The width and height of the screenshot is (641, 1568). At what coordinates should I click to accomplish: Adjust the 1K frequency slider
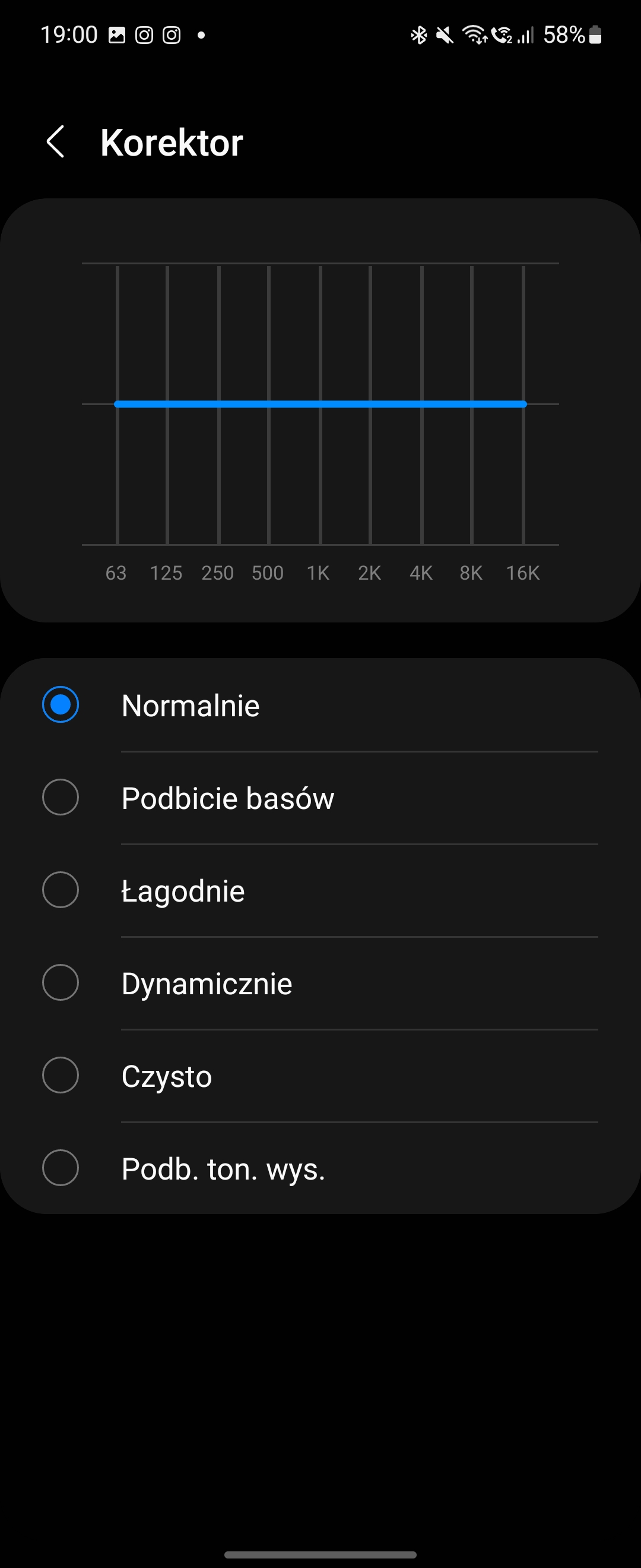click(318, 403)
